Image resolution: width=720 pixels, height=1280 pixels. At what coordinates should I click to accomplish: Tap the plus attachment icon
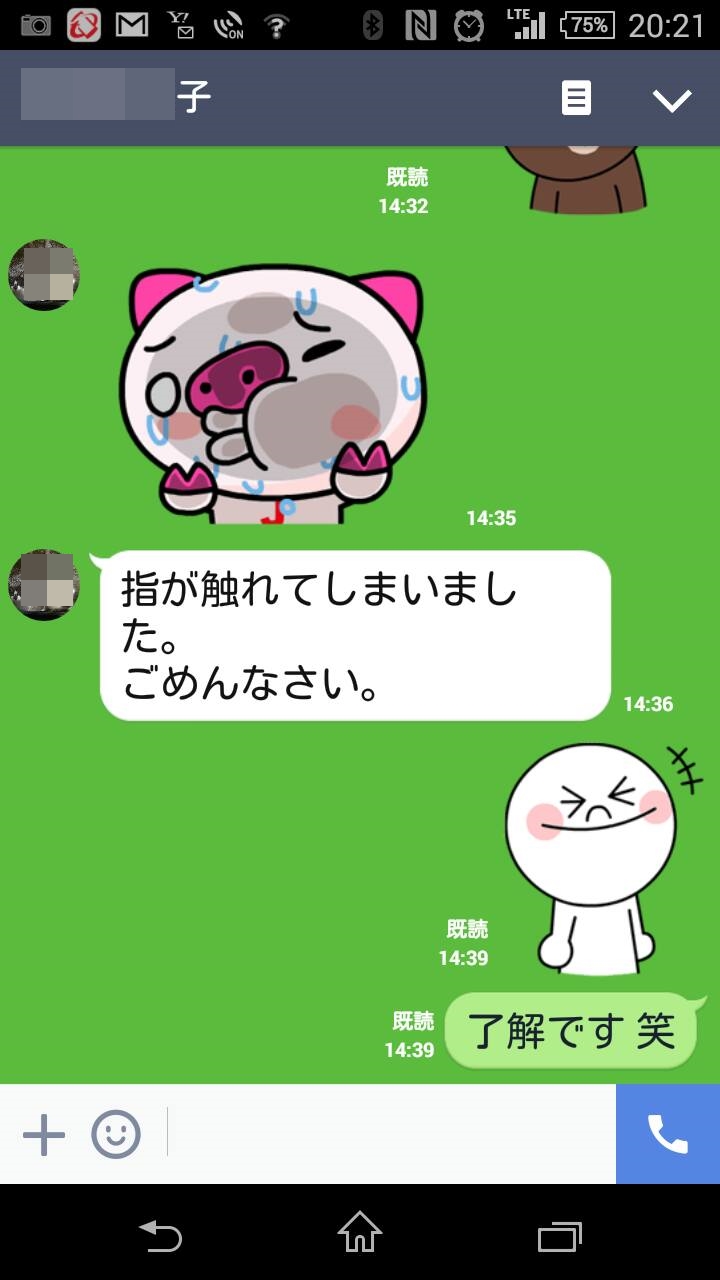44,1135
